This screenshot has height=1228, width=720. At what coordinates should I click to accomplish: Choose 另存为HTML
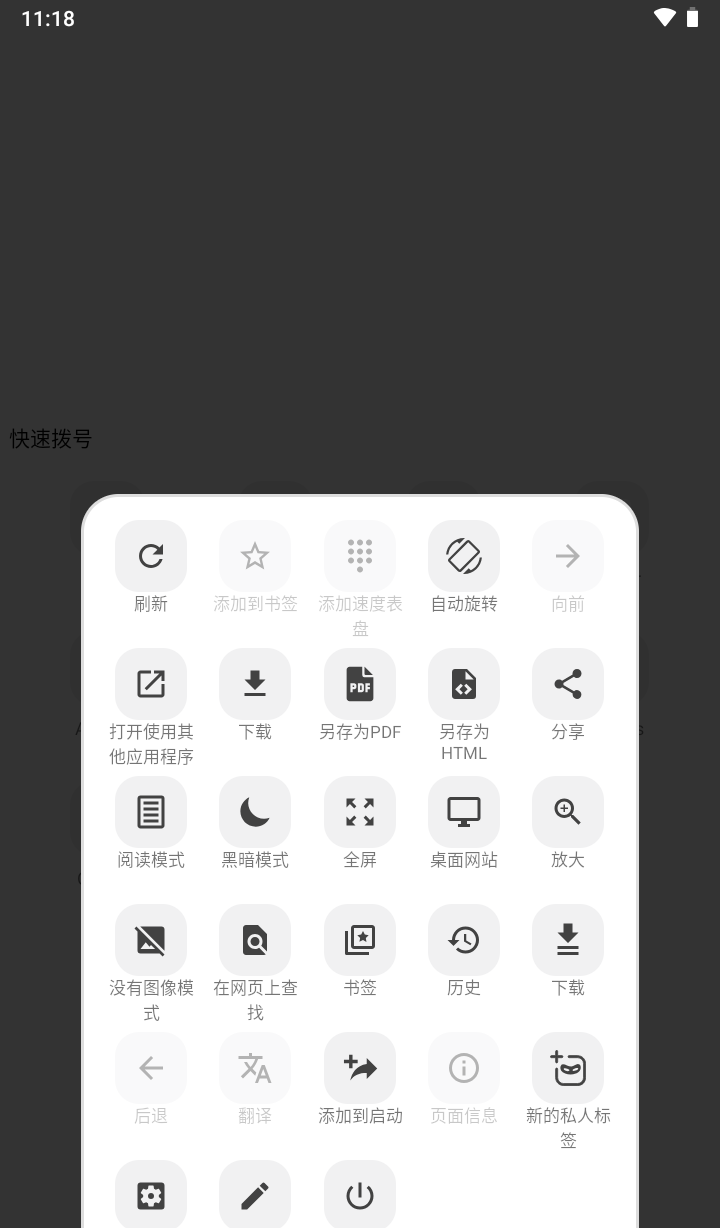[464, 684]
